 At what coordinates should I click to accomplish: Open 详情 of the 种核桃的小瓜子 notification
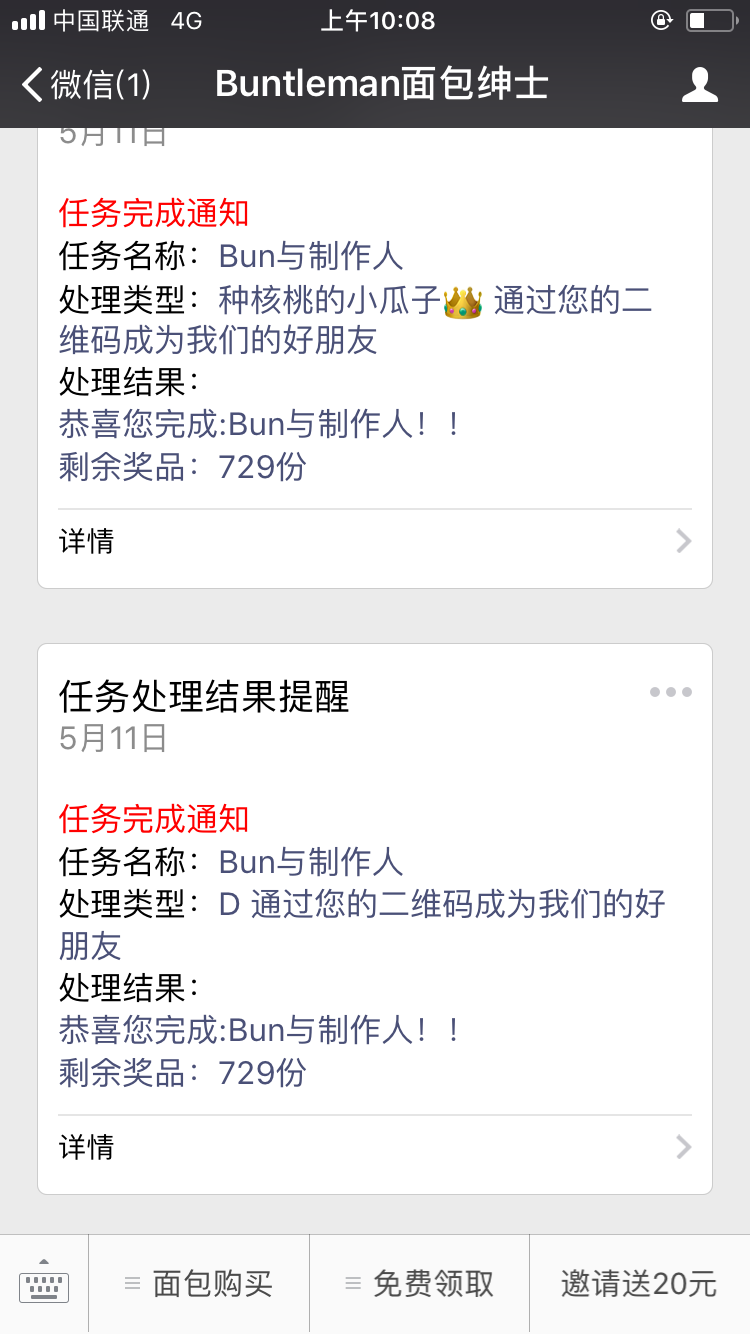pyautogui.click(x=375, y=541)
